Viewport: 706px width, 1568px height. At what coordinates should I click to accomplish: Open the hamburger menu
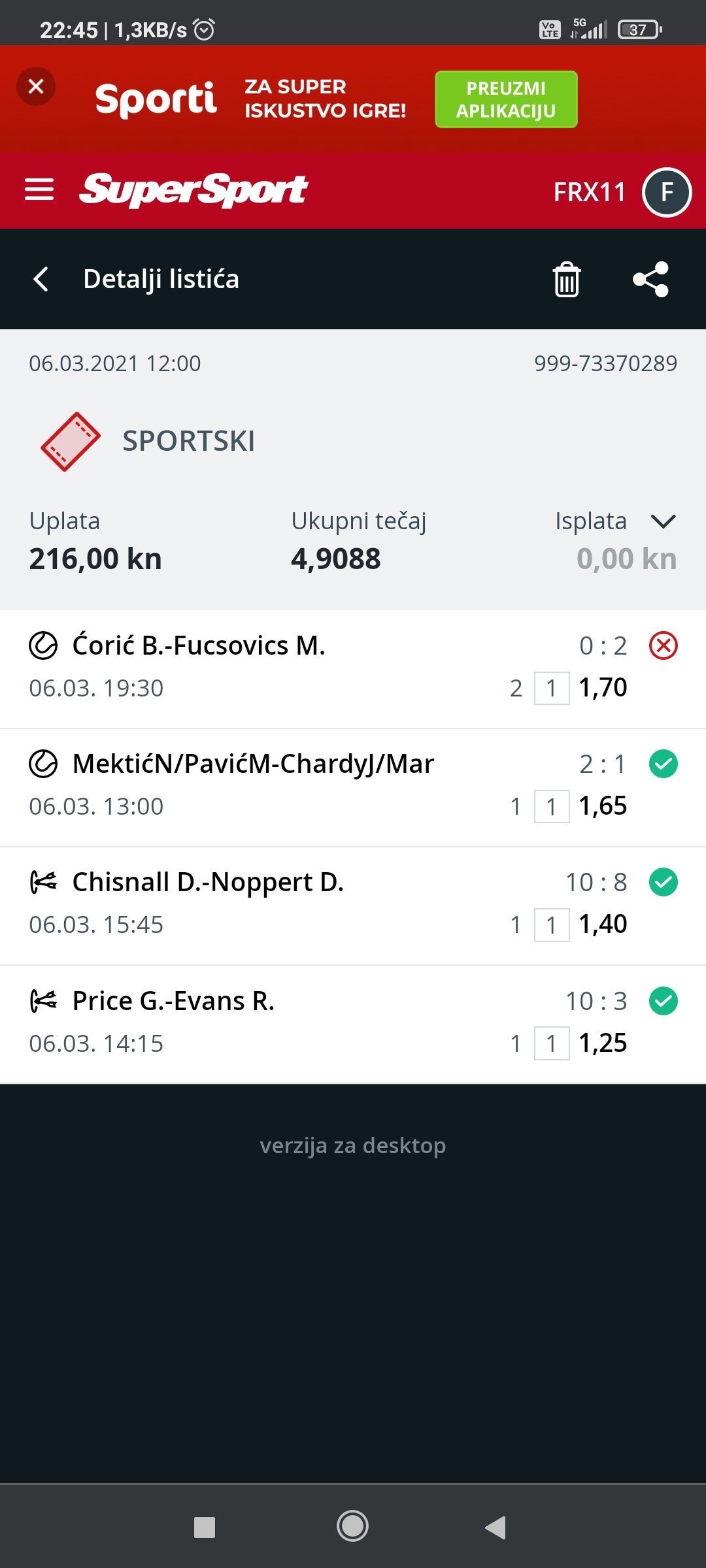(39, 190)
